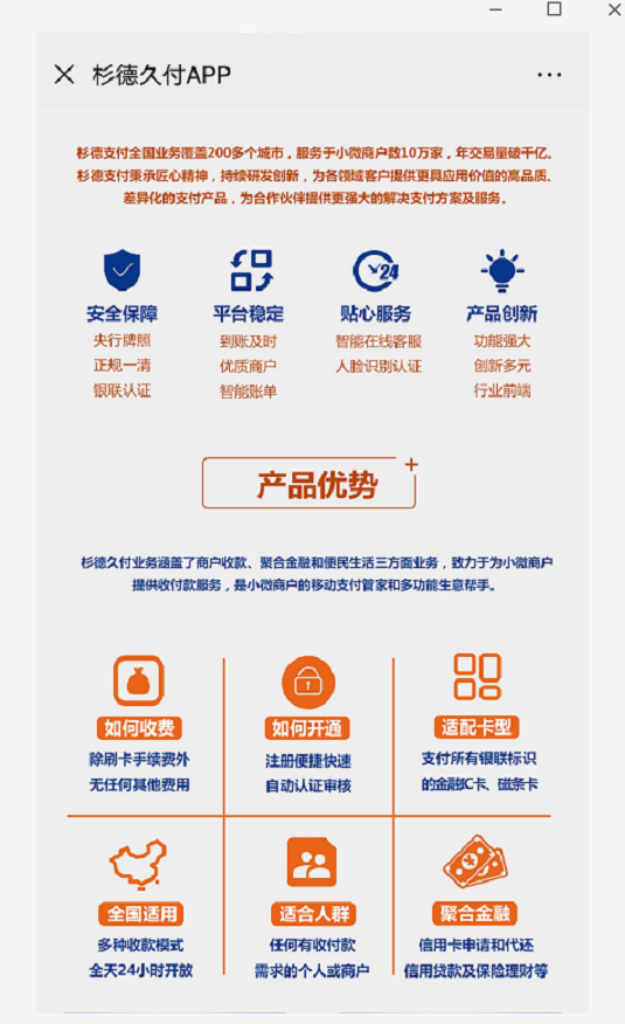Close the 杉德久付APP page

point(64,74)
